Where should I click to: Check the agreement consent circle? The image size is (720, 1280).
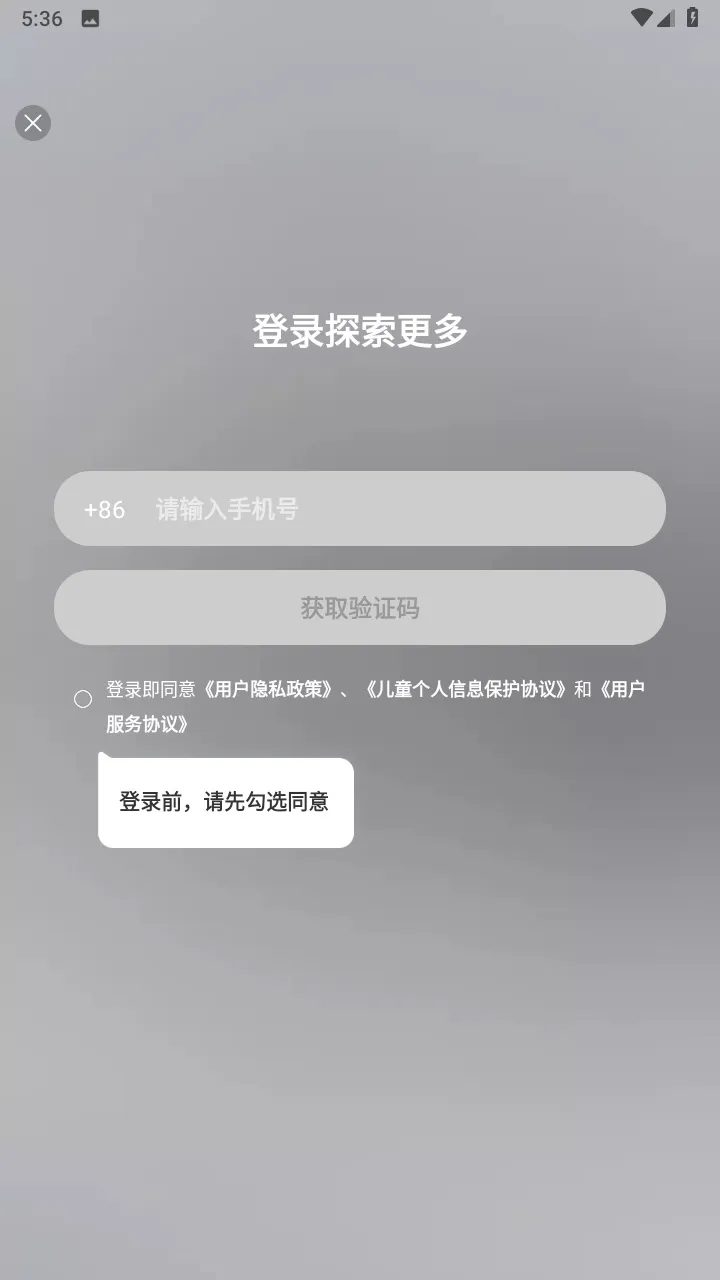click(x=83, y=699)
